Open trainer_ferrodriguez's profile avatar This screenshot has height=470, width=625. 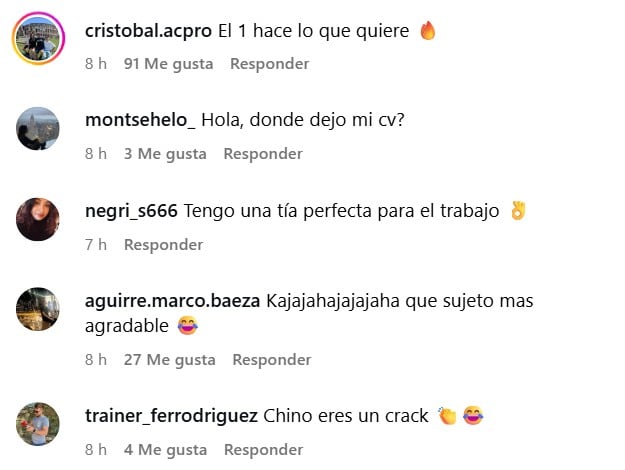point(38,424)
